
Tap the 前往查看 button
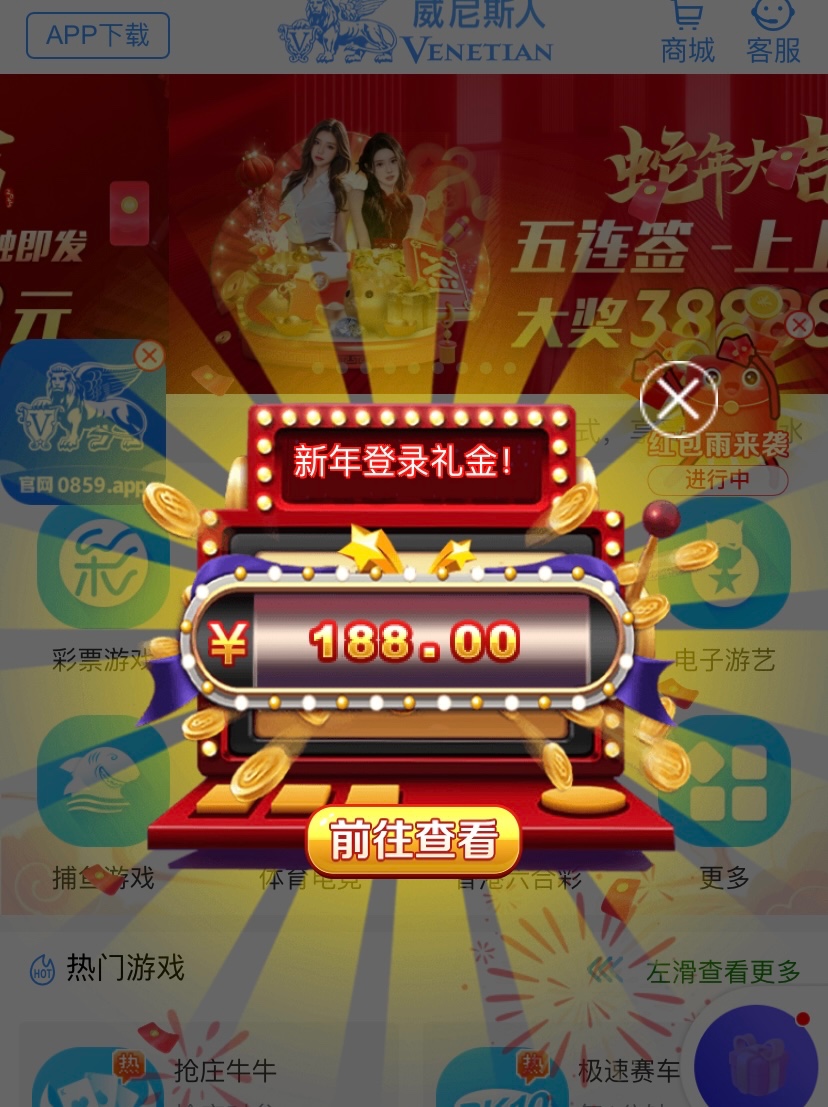point(413,840)
